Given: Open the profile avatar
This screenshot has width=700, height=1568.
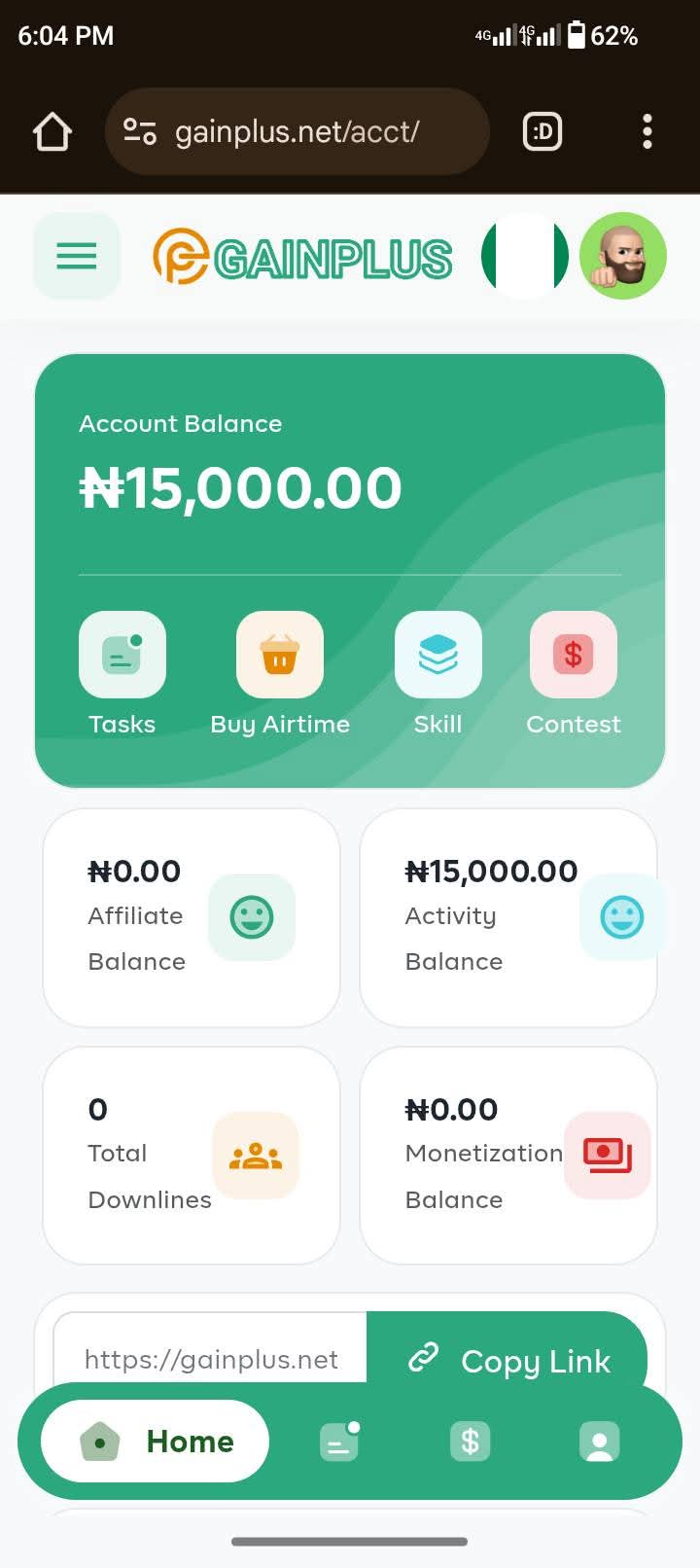Looking at the screenshot, I should click(x=623, y=256).
